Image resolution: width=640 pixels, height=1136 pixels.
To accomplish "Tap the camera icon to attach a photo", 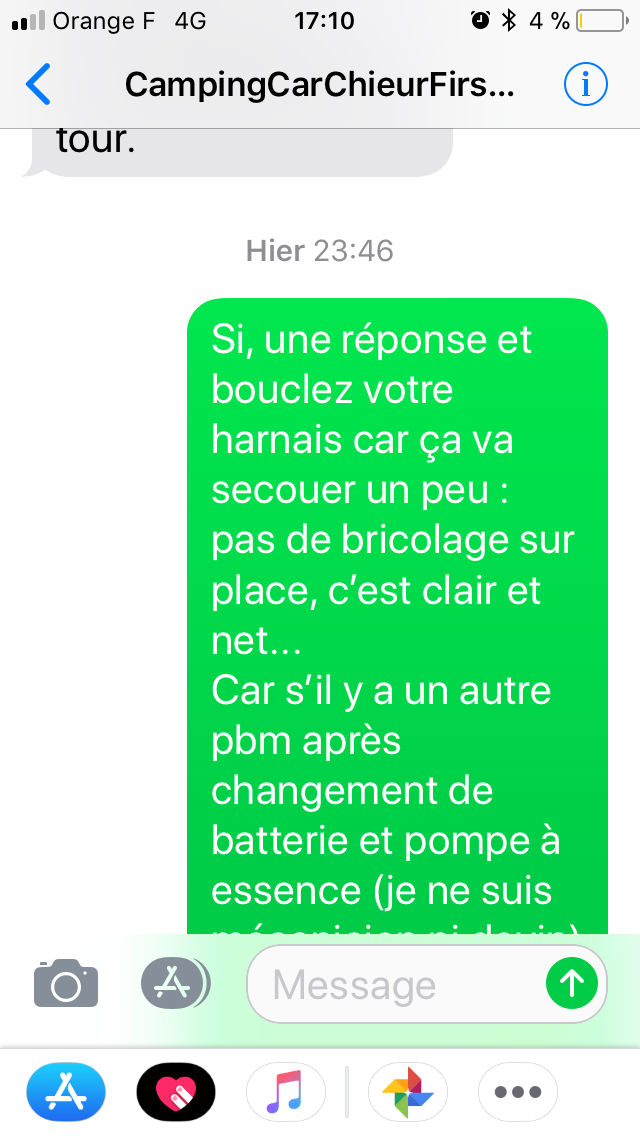I will [x=66, y=983].
